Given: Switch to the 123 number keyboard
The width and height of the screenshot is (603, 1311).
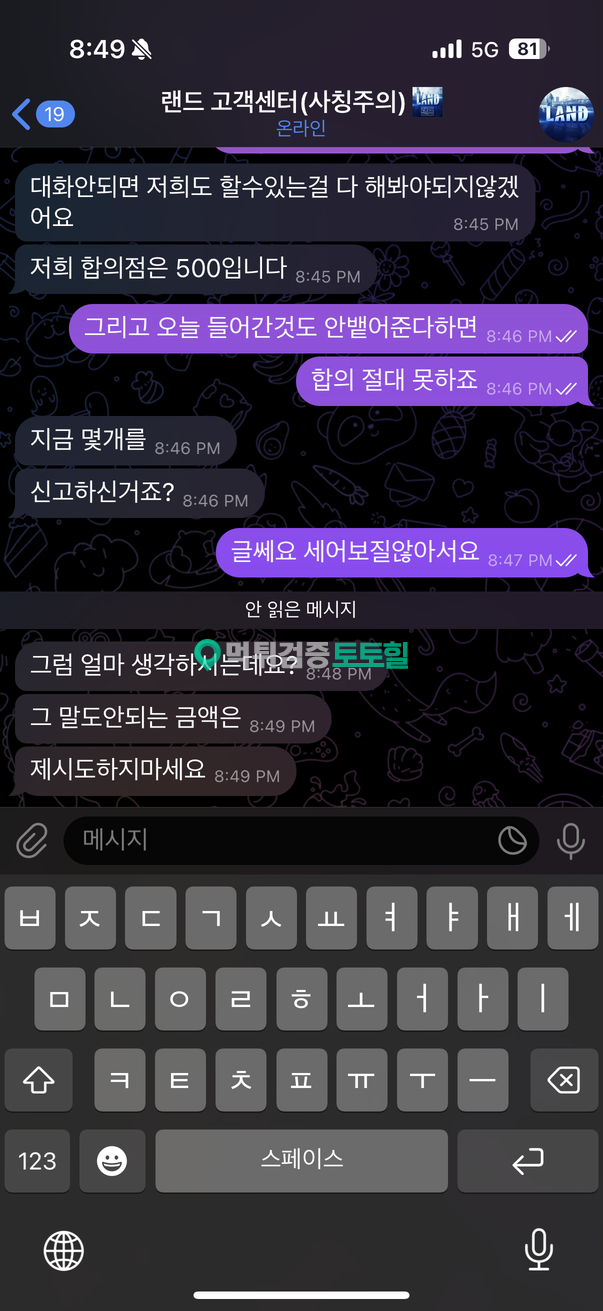Looking at the screenshot, I should (37, 1160).
